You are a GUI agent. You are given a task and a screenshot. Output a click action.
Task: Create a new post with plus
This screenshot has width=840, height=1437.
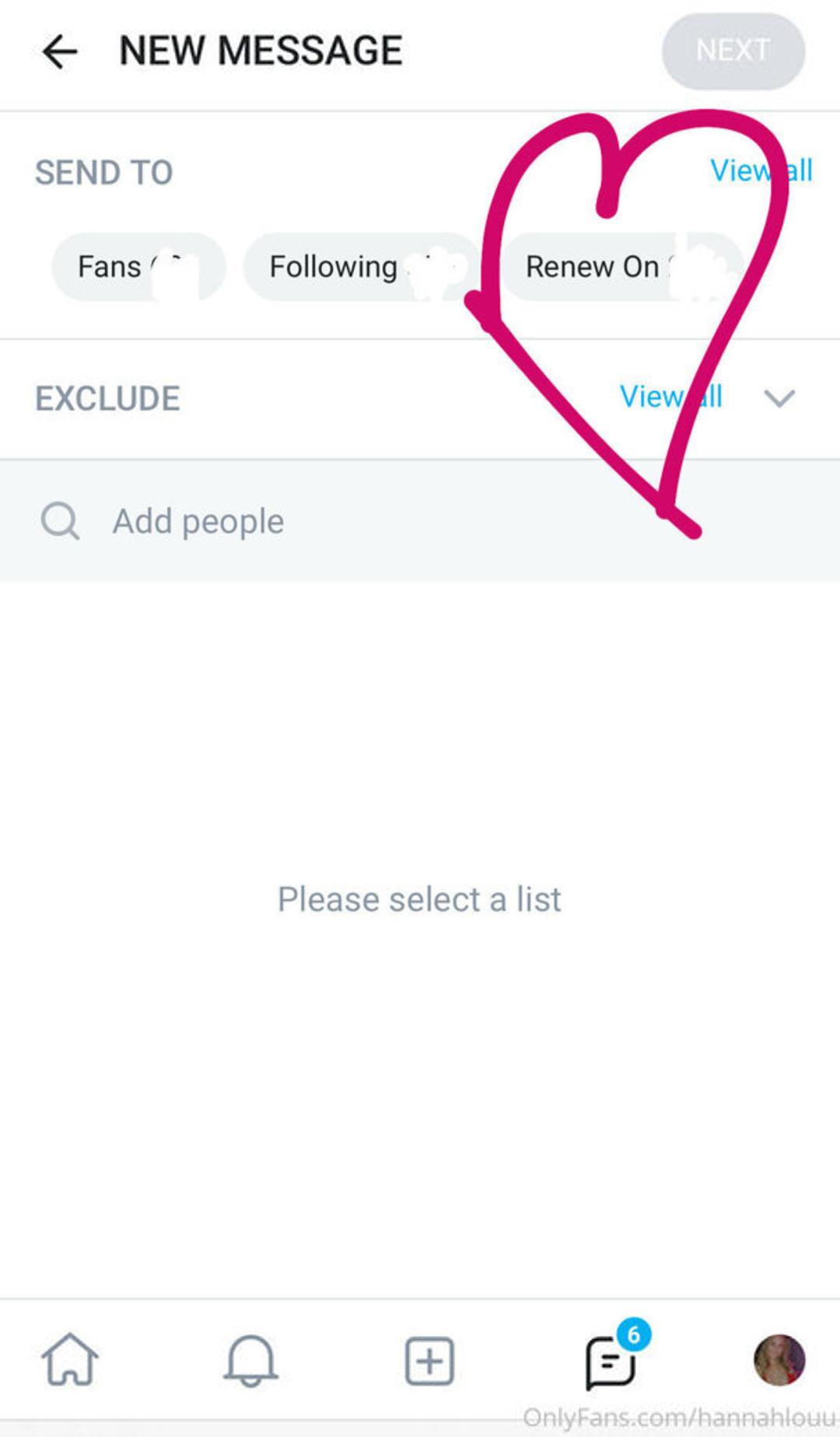pyautogui.click(x=429, y=1361)
